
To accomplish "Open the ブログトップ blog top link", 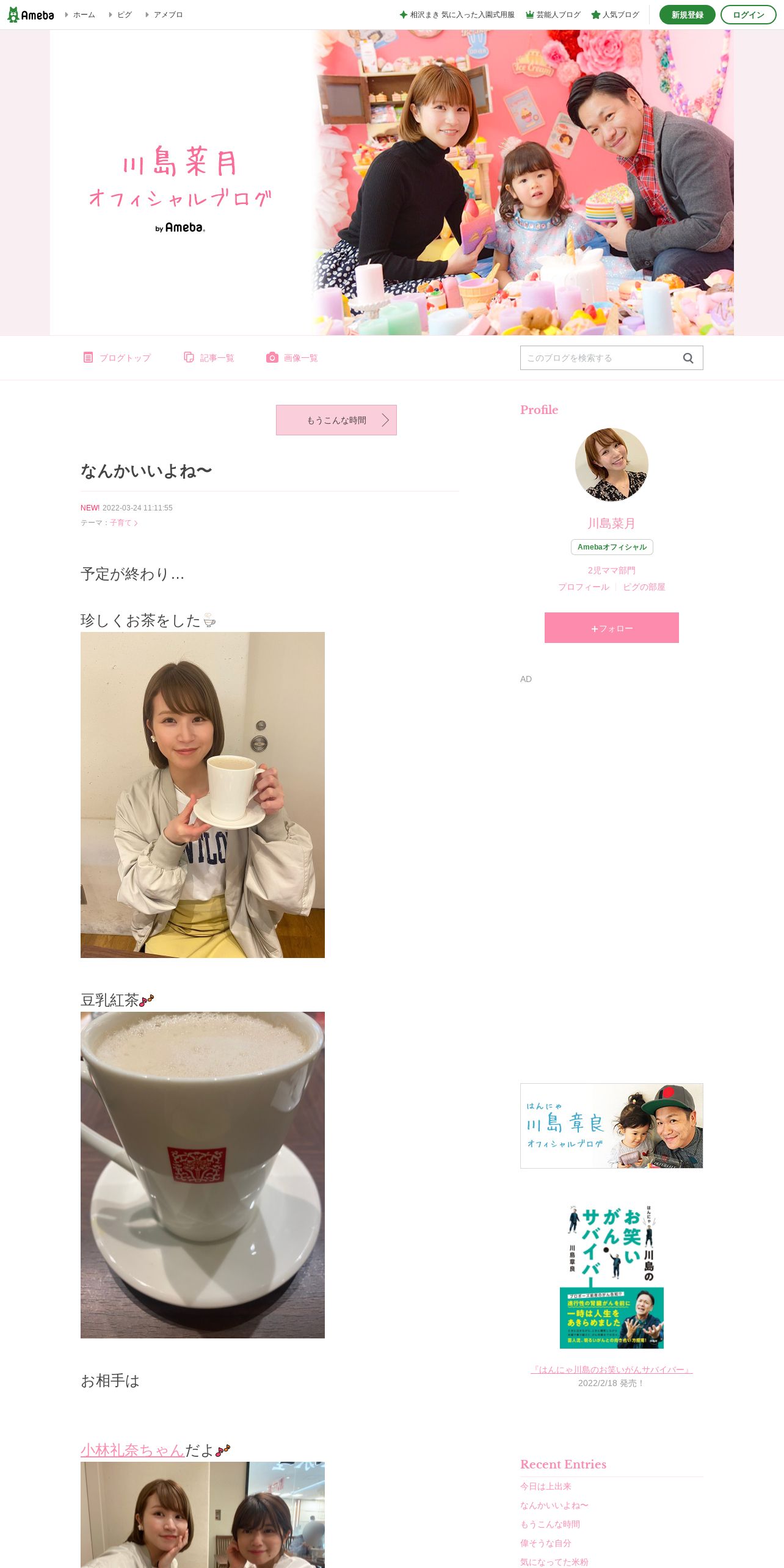I will pos(117,358).
